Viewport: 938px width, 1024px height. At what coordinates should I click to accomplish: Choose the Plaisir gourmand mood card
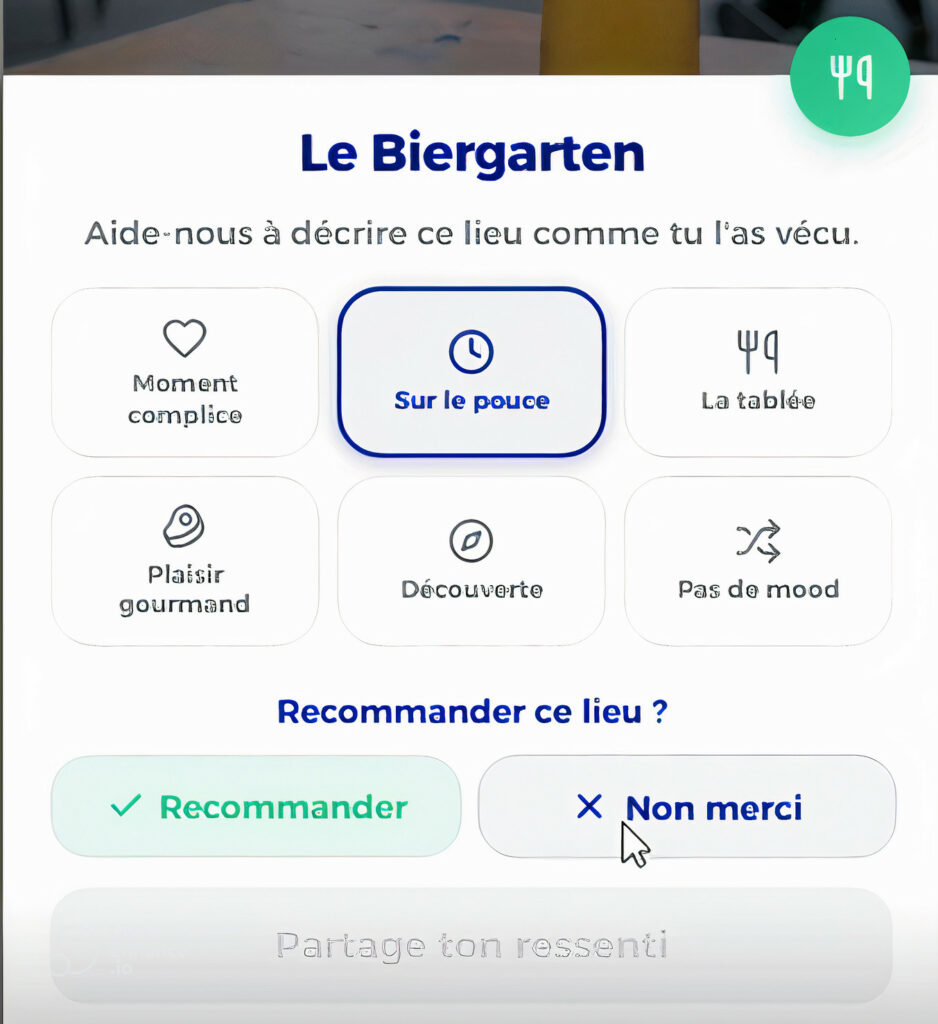(184, 560)
